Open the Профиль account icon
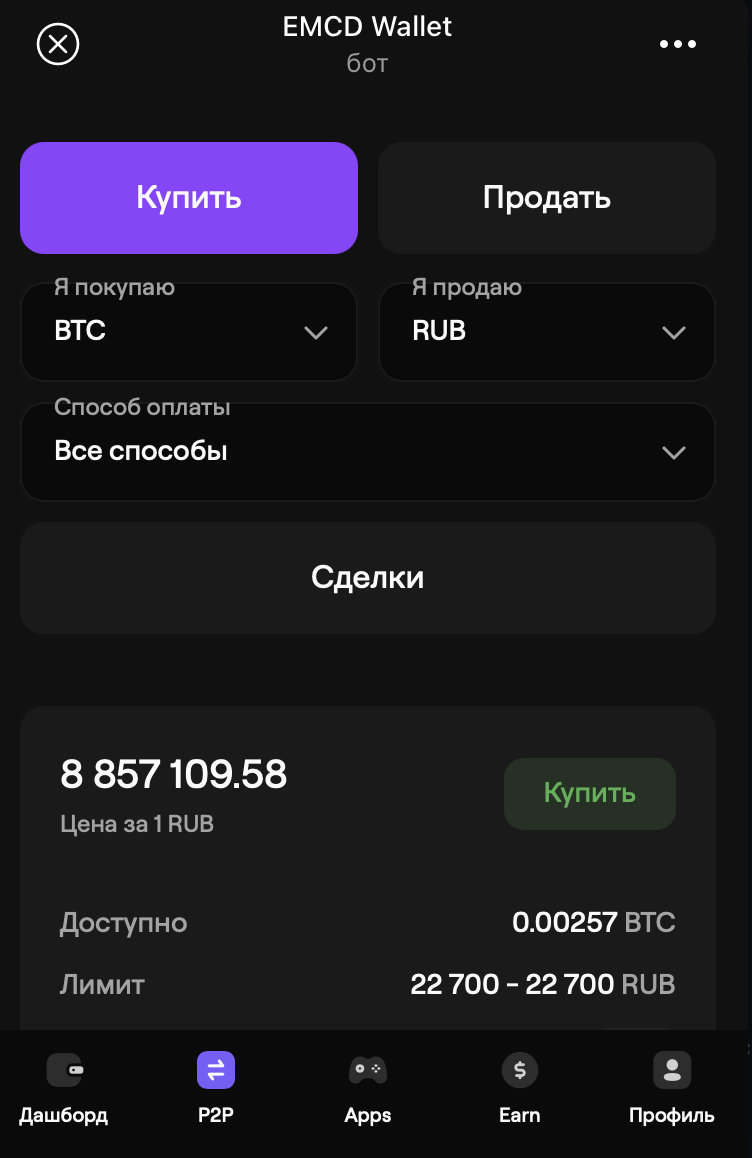752x1158 pixels. pyautogui.click(x=672, y=1070)
